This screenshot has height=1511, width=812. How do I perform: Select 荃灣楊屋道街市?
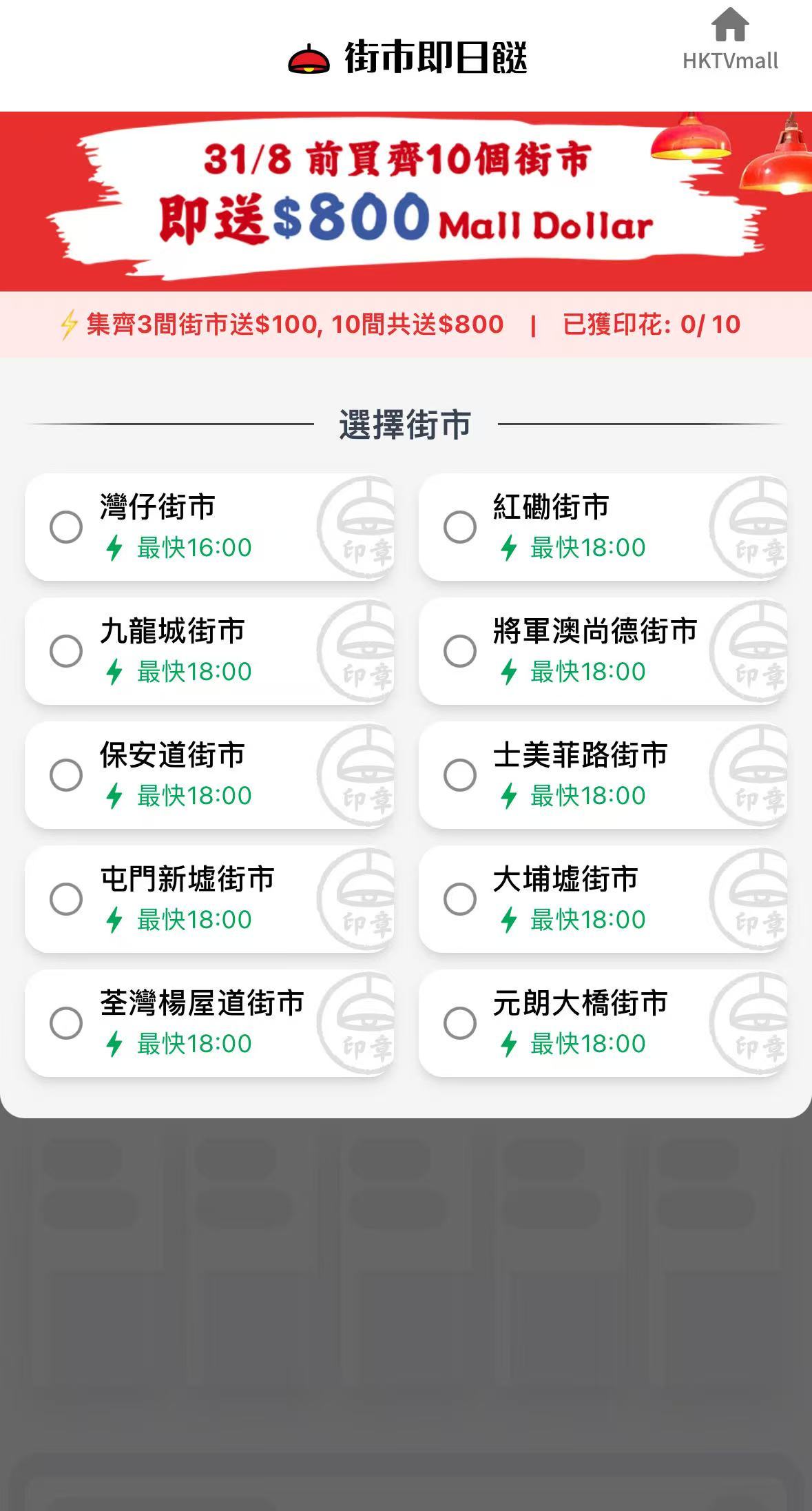point(210,1023)
